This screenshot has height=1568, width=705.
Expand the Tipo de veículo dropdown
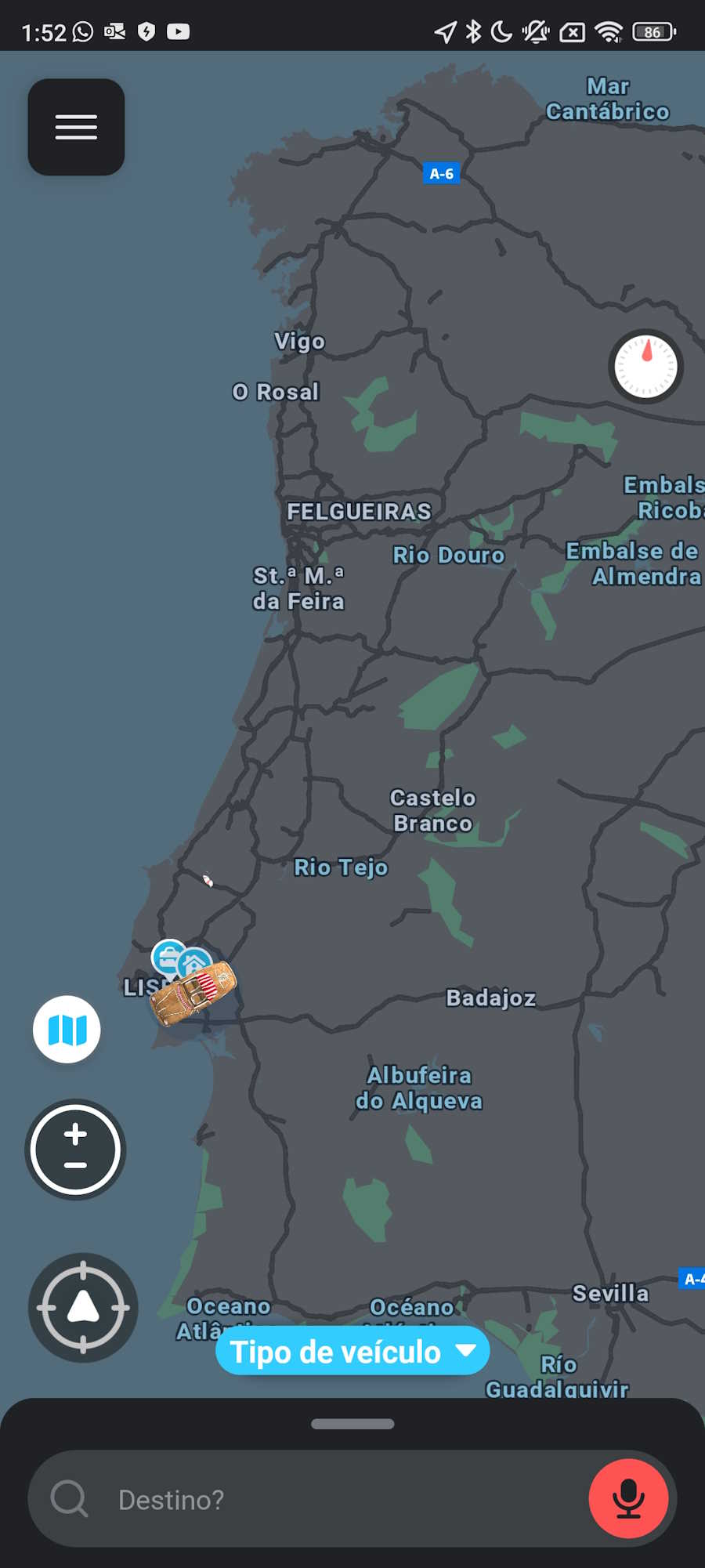352,1351
